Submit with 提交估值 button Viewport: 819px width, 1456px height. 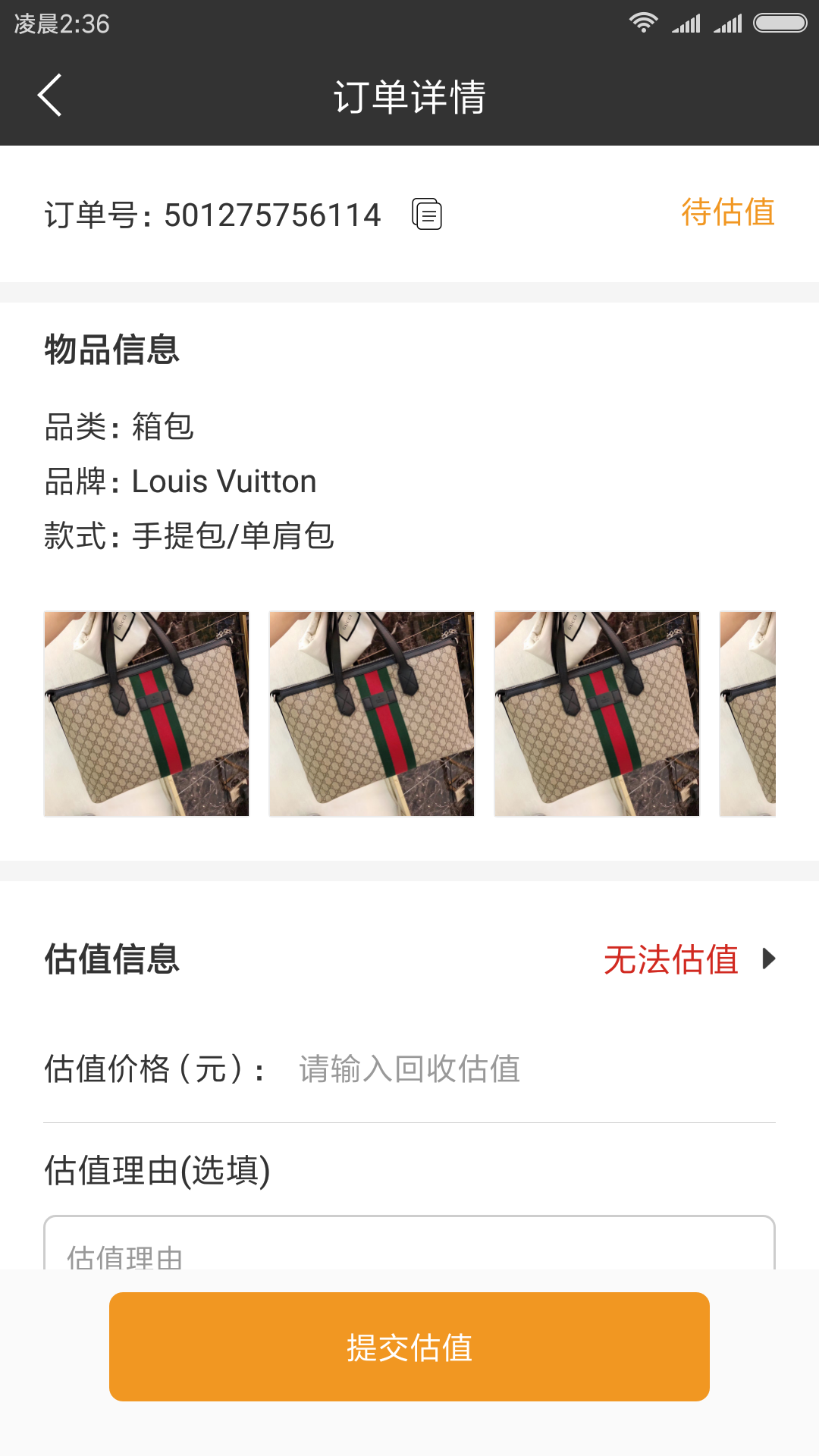point(409,1347)
